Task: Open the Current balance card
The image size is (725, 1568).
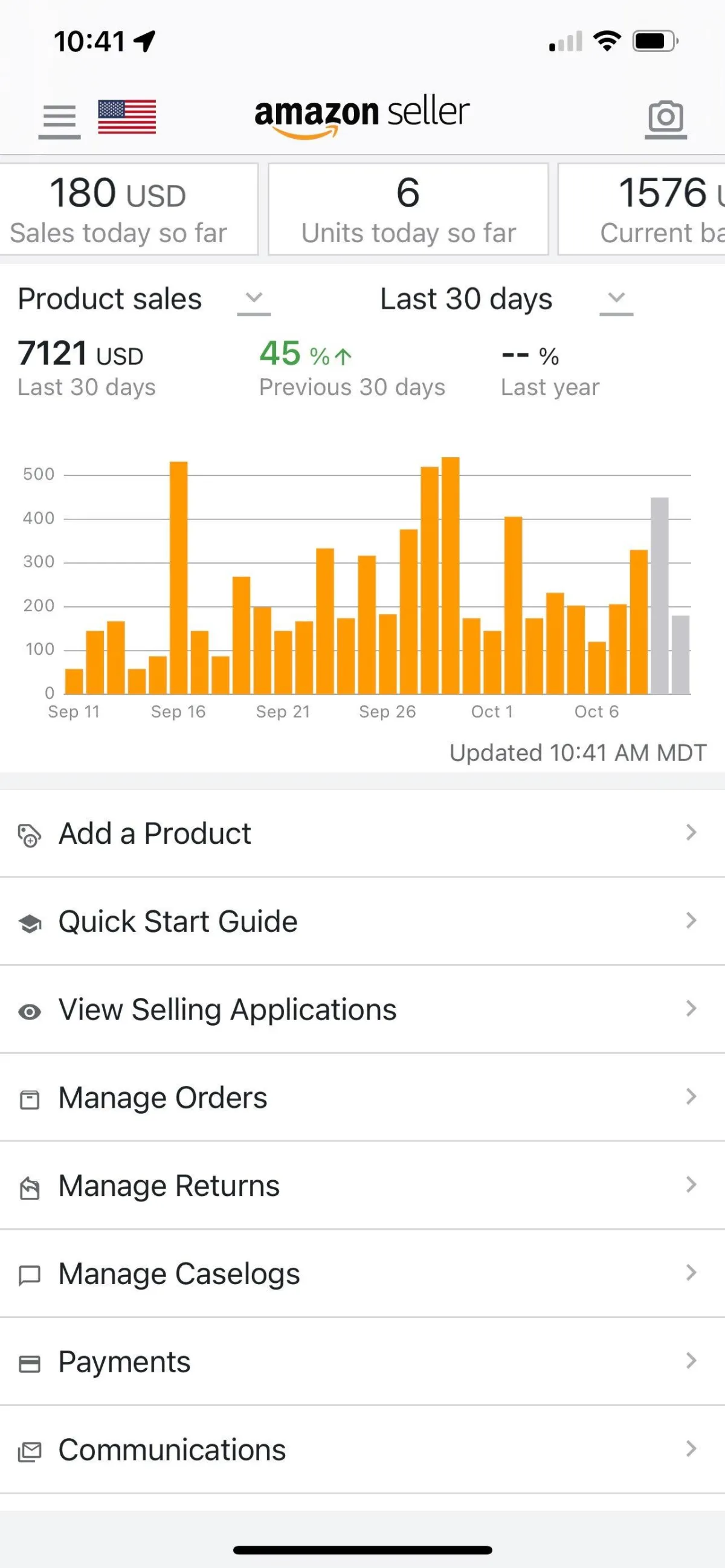Action: pos(642,209)
